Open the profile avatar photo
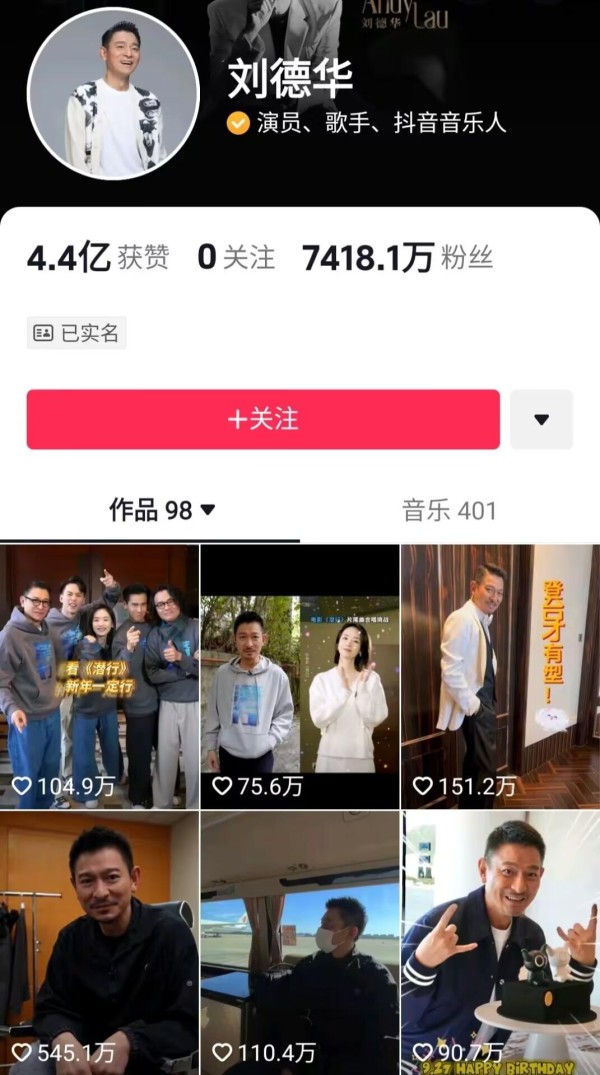This screenshot has height=1075, width=600. [x=113, y=94]
